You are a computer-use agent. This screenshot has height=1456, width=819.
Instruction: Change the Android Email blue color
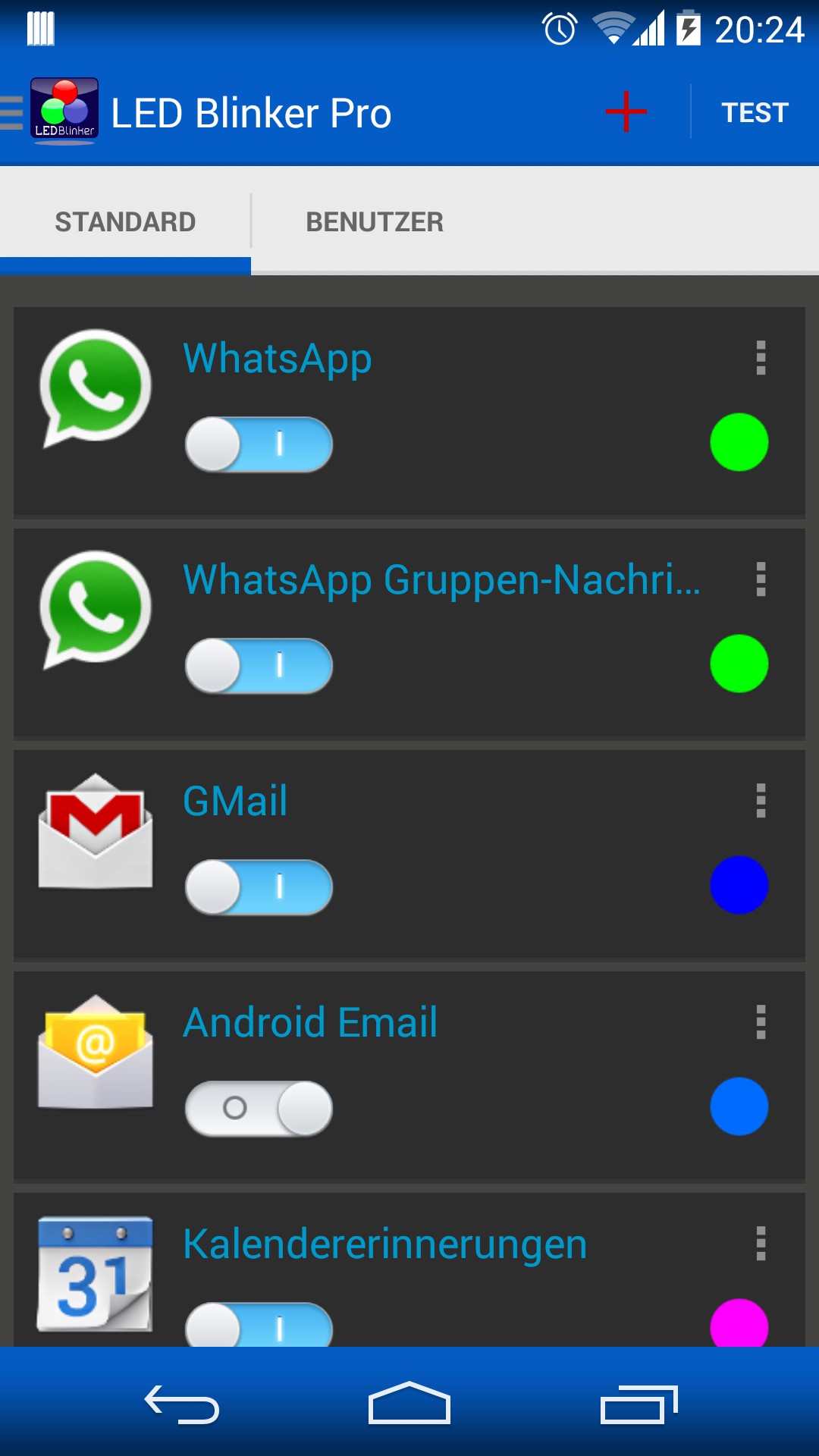click(x=739, y=1106)
